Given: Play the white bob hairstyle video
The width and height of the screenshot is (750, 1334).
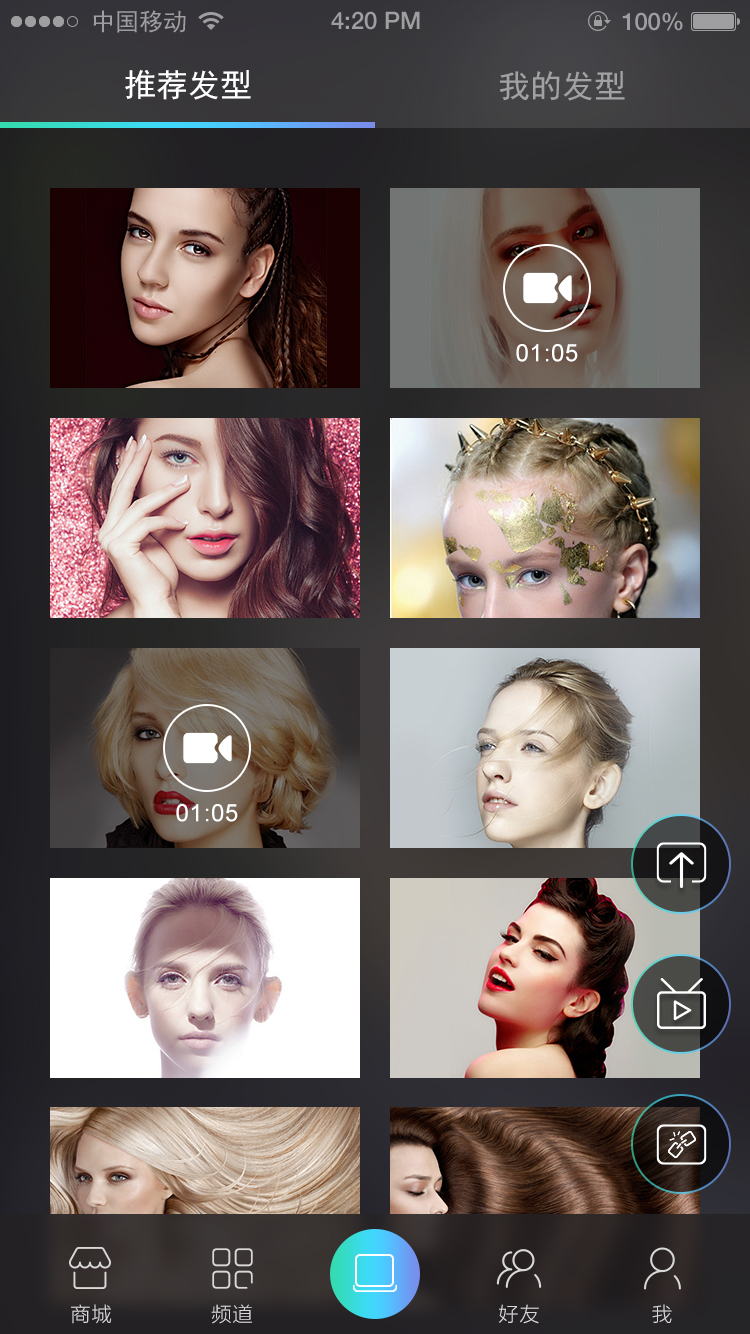Looking at the screenshot, I should [x=546, y=289].
